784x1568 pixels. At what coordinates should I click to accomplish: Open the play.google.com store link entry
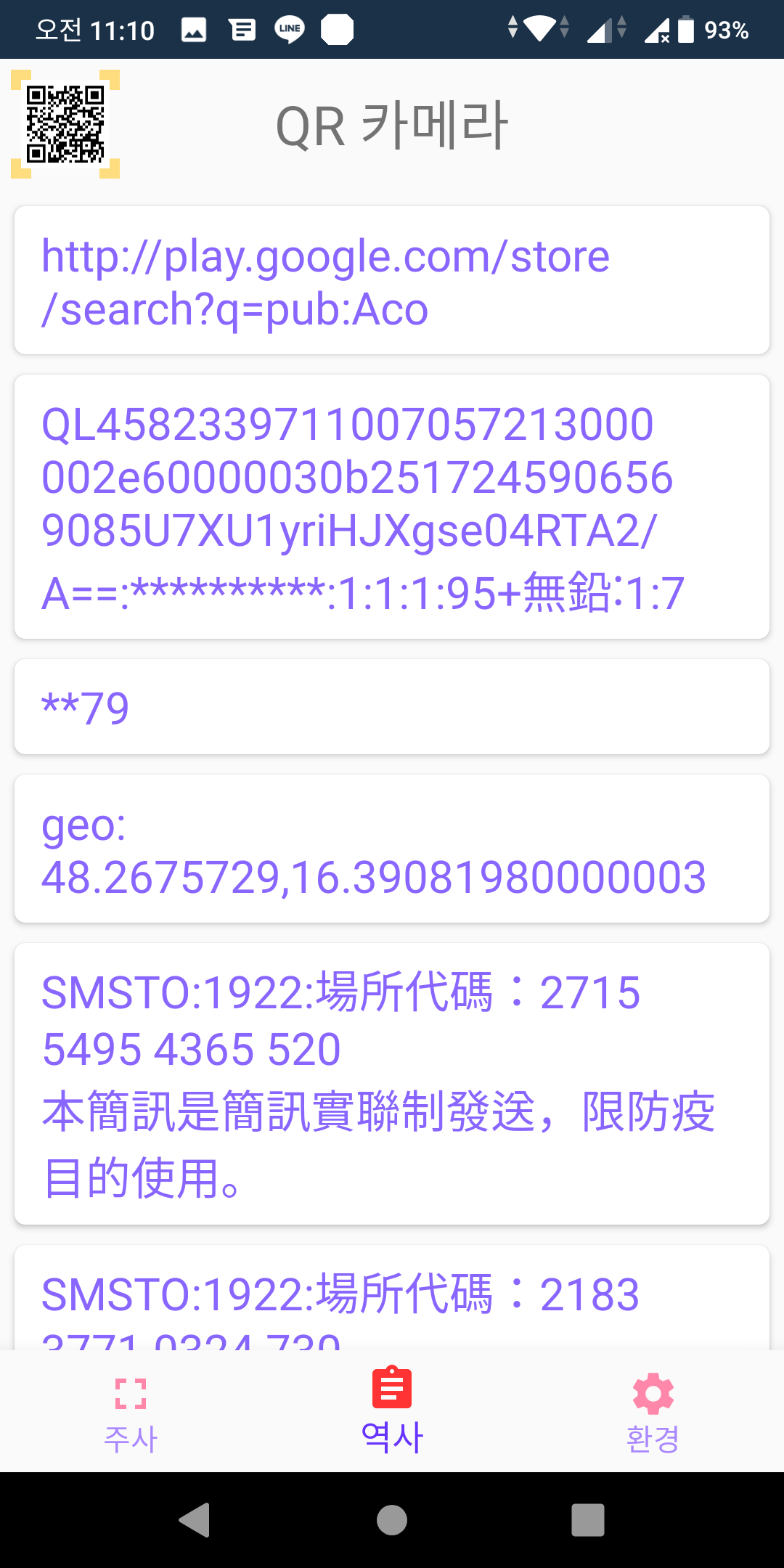point(392,281)
